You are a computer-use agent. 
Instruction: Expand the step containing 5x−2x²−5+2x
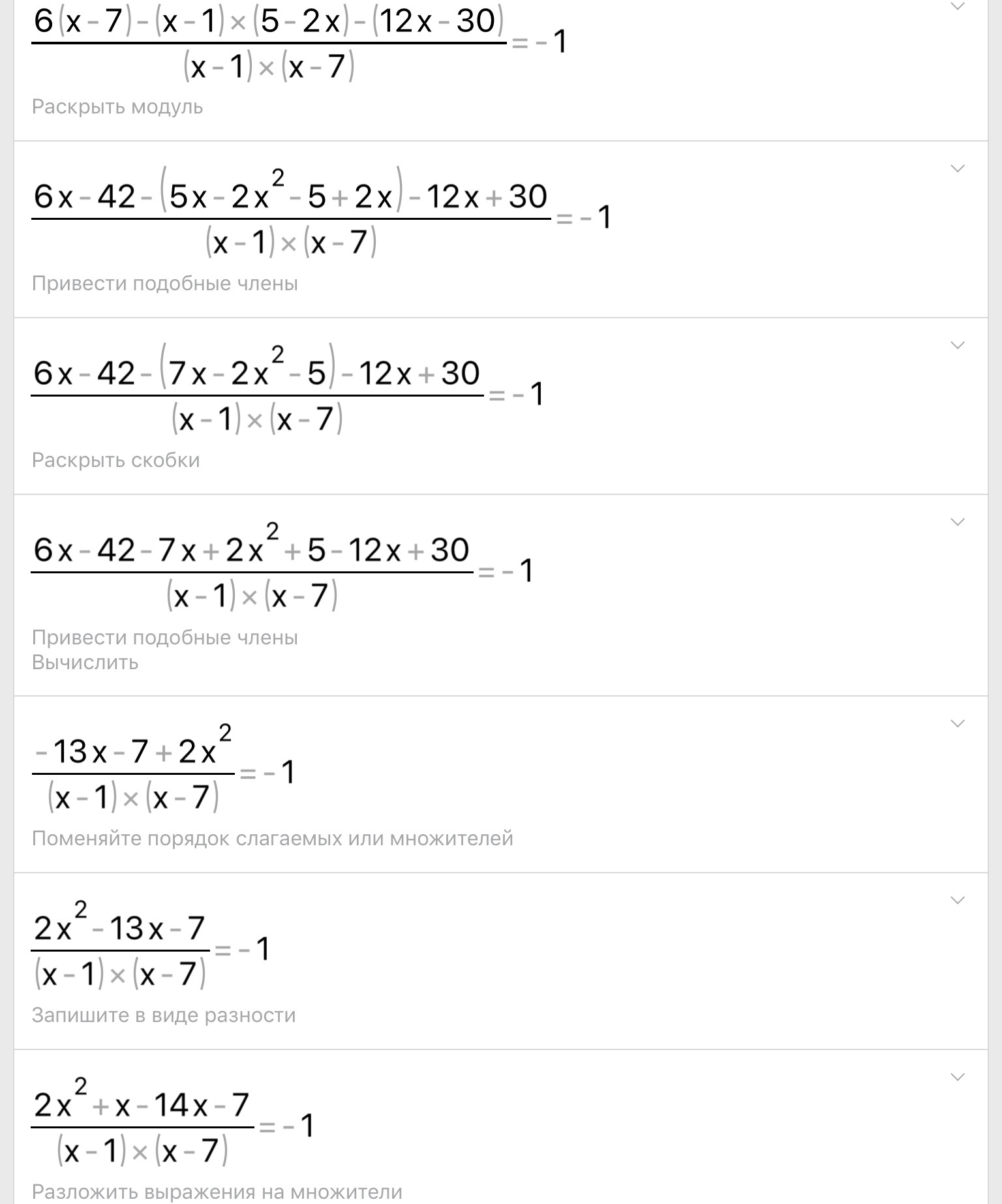[957, 169]
